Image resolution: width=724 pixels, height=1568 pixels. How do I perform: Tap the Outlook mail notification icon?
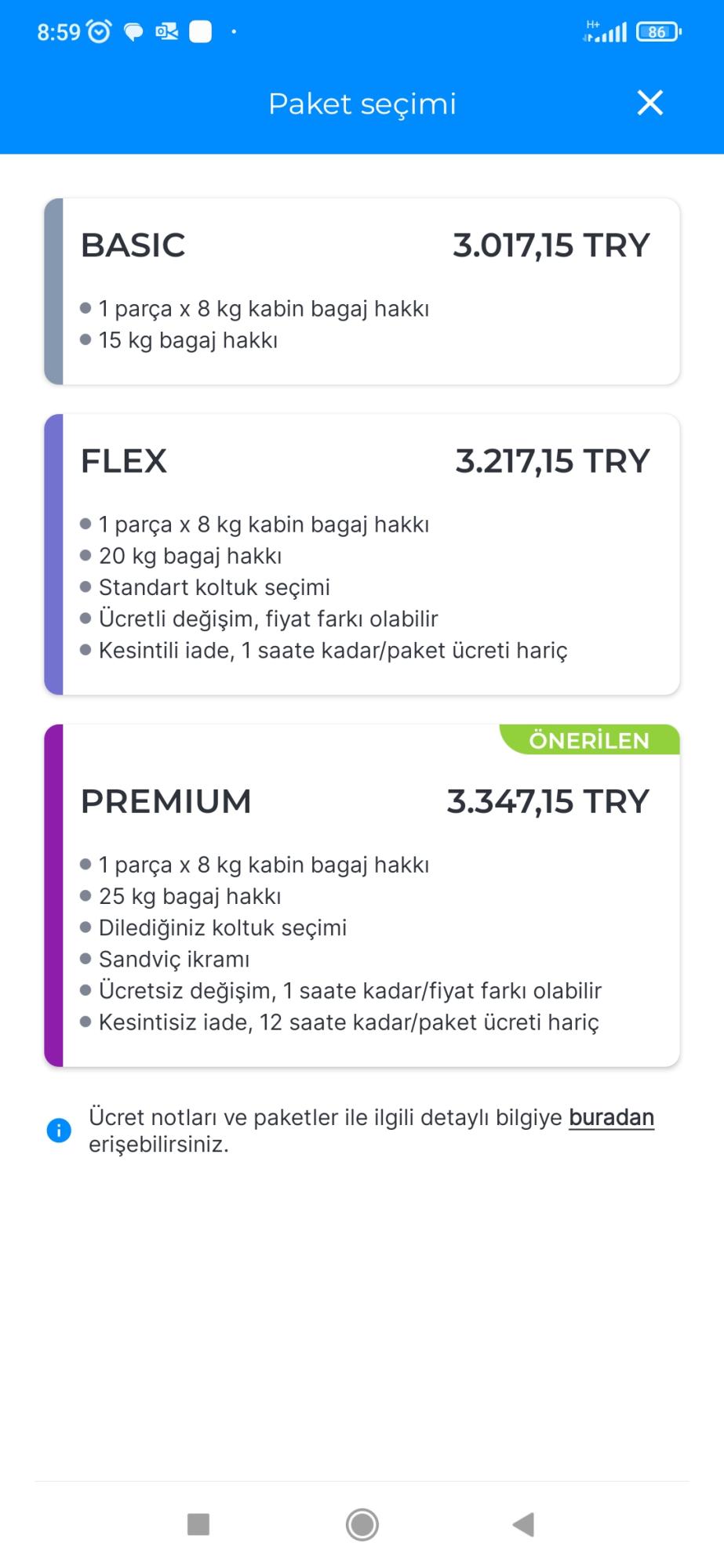click(166, 31)
